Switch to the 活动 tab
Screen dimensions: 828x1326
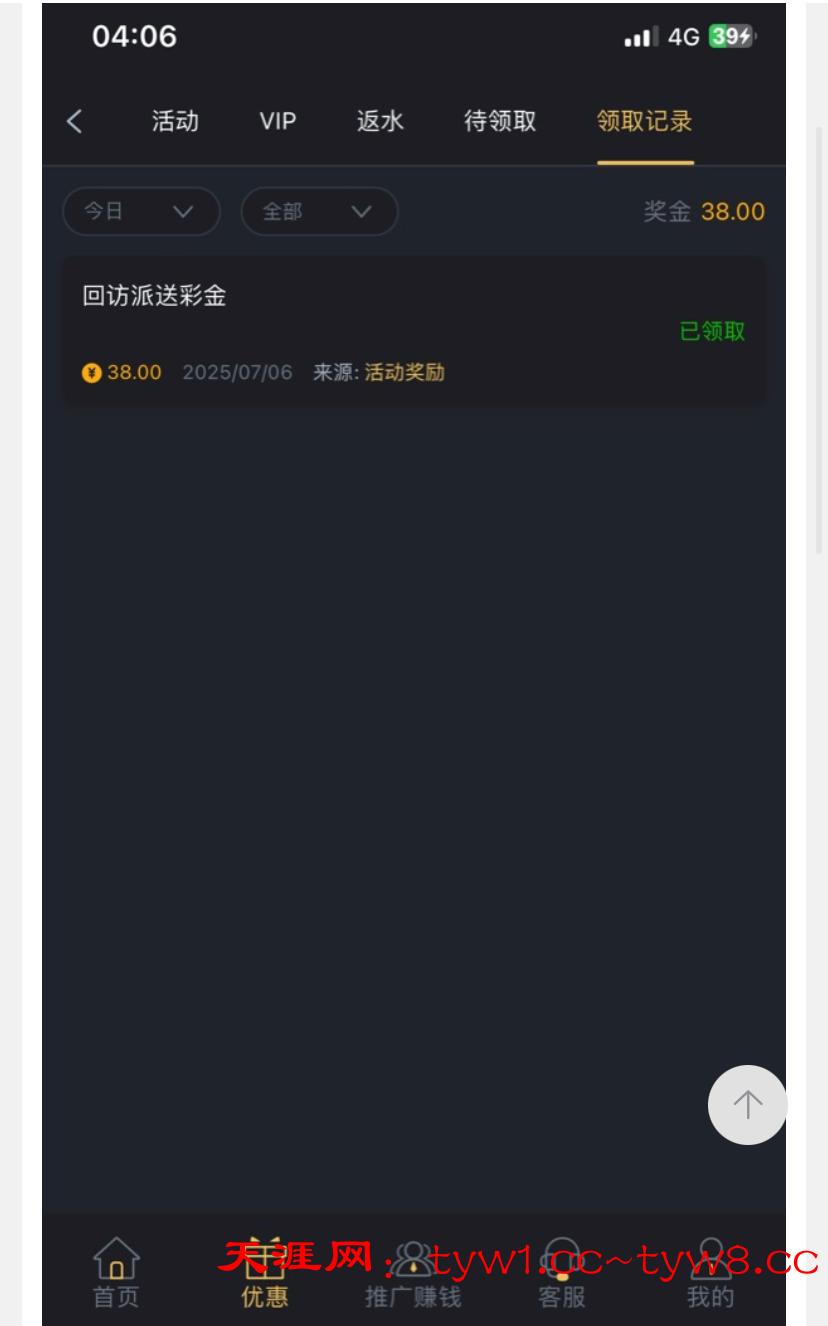tap(175, 122)
